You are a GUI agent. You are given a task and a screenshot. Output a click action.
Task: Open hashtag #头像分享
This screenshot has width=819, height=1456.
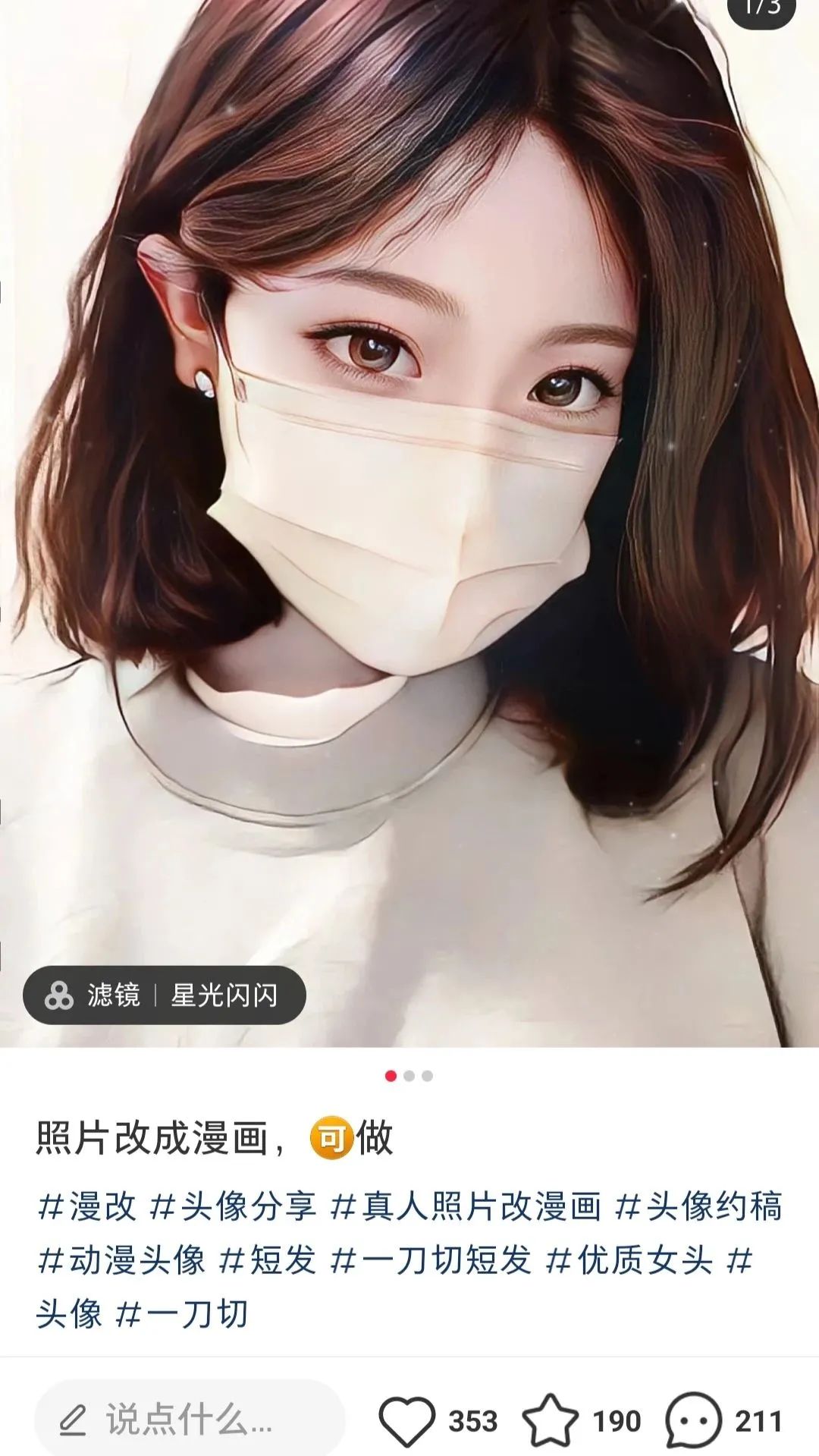233,1206
